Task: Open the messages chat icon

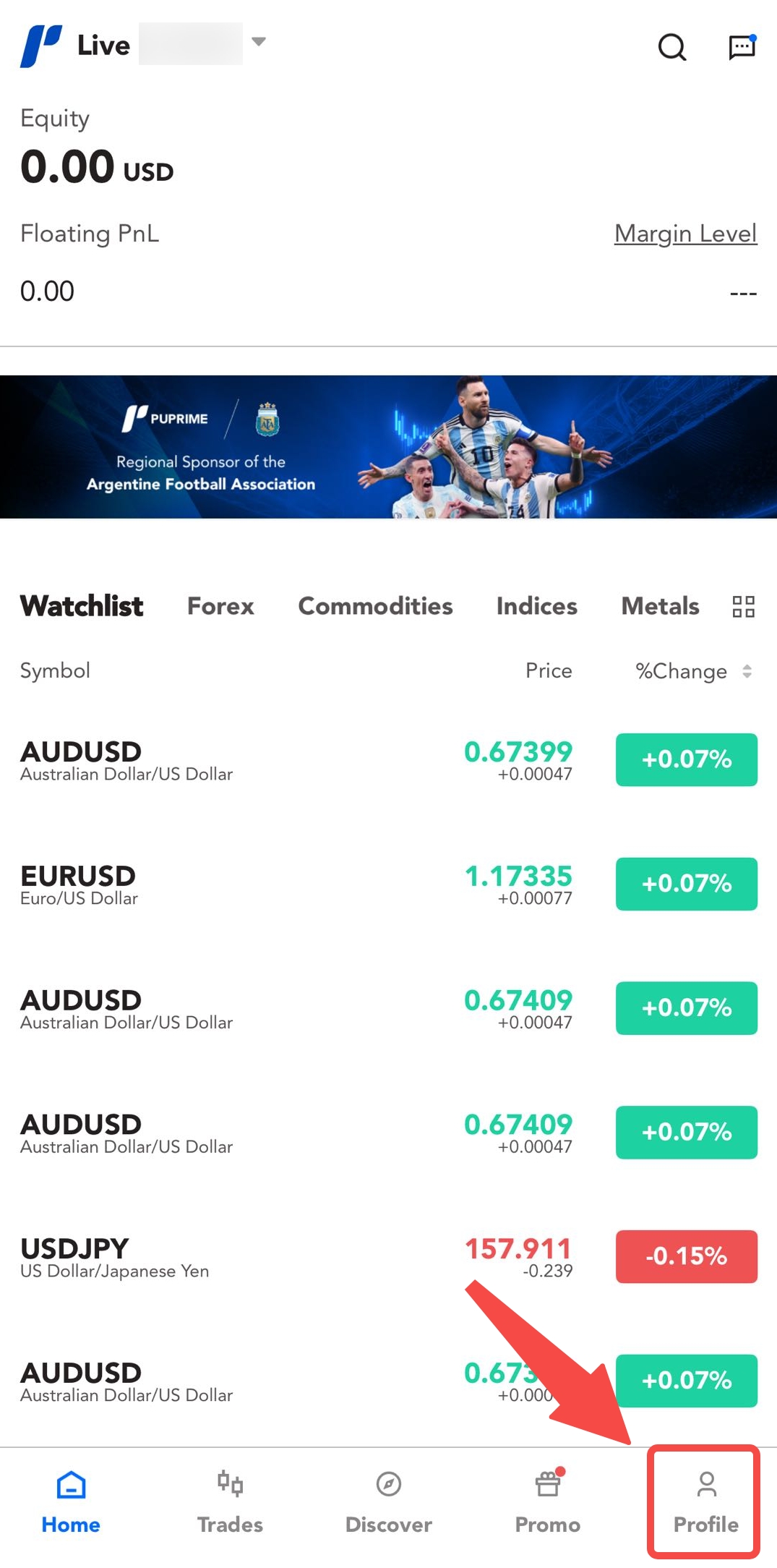Action: point(742,48)
